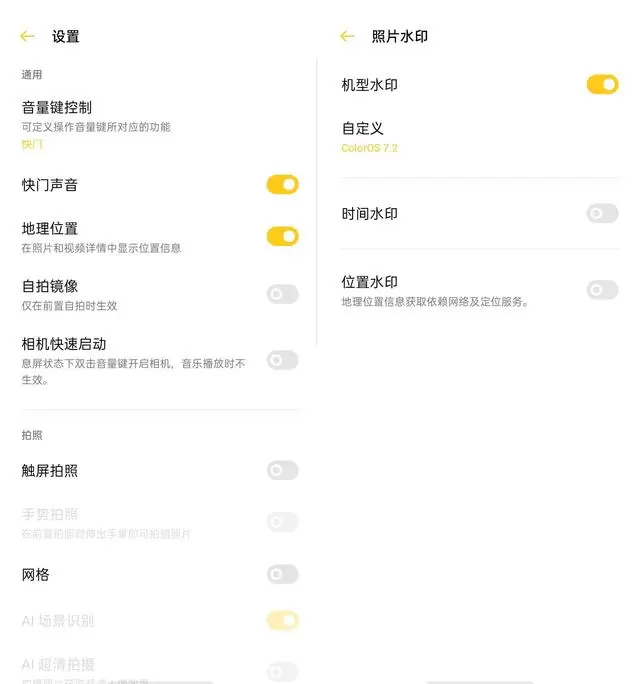This screenshot has width=640, height=684.
Task: Turn off 机型水印 switch
Action: tap(602, 85)
